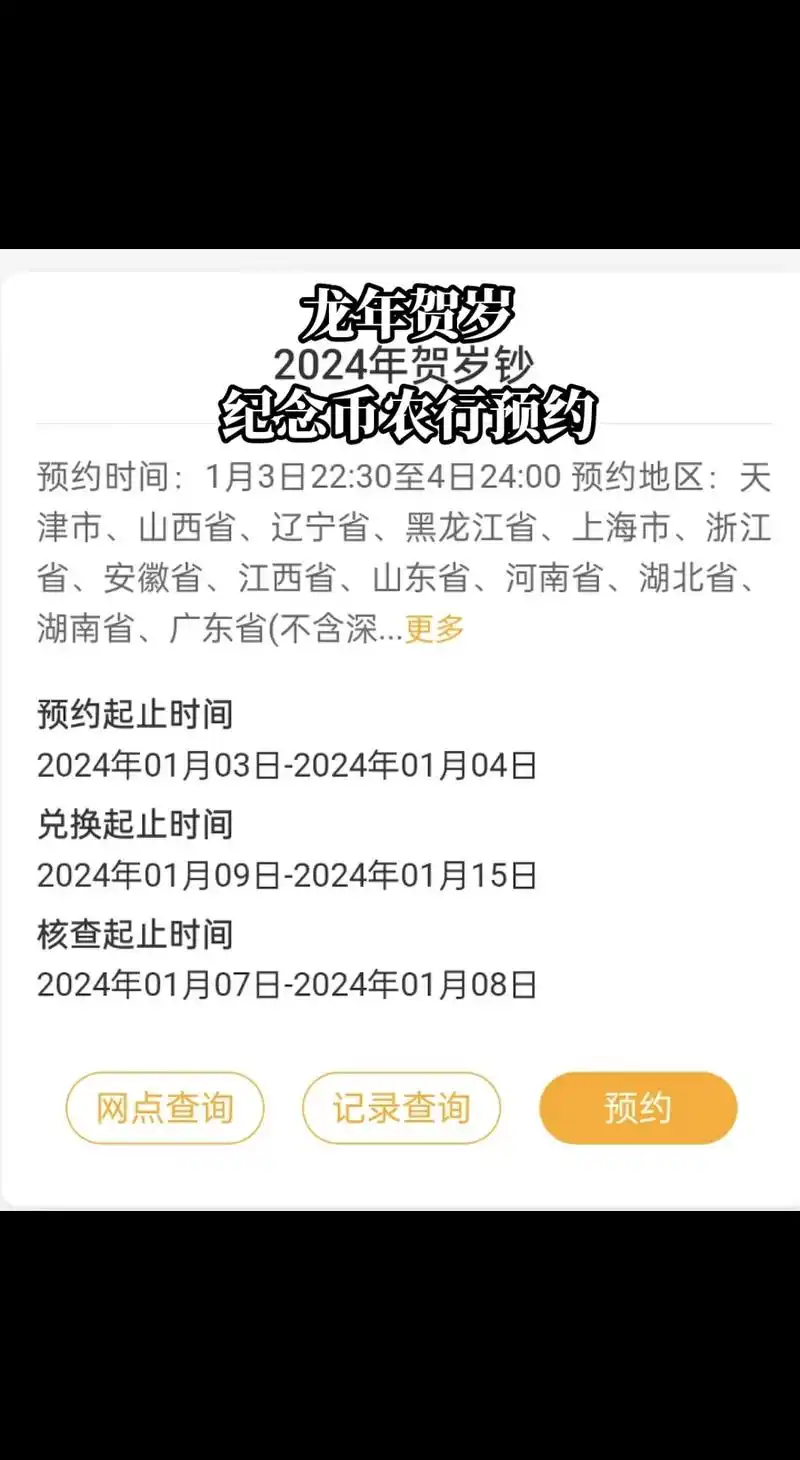Image resolution: width=800 pixels, height=1460 pixels.
Task: Select the 兑换起止时间 label
Action: pyautogui.click(x=135, y=825)
